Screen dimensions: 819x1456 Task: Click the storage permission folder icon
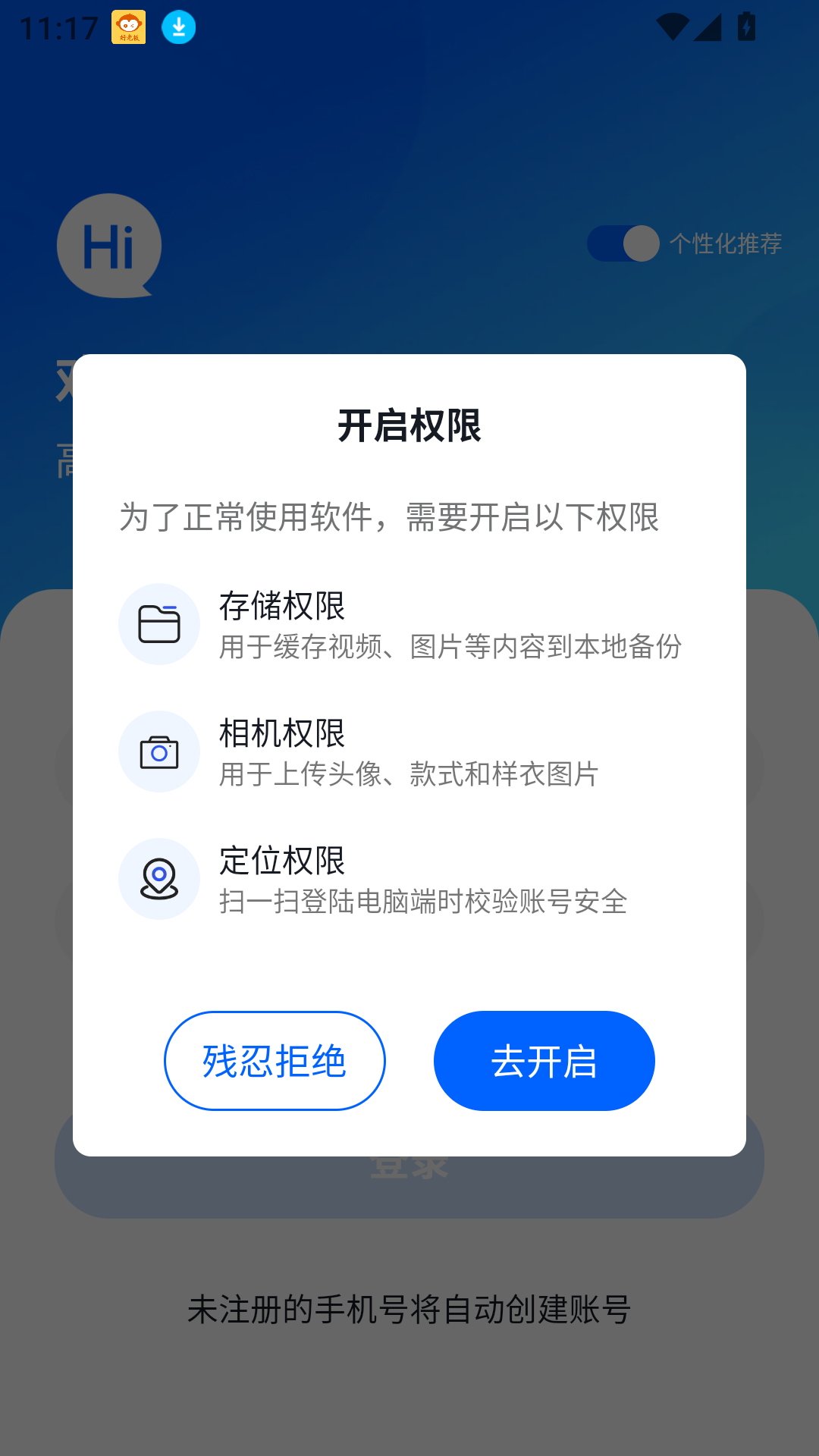(x=159, y=623)
